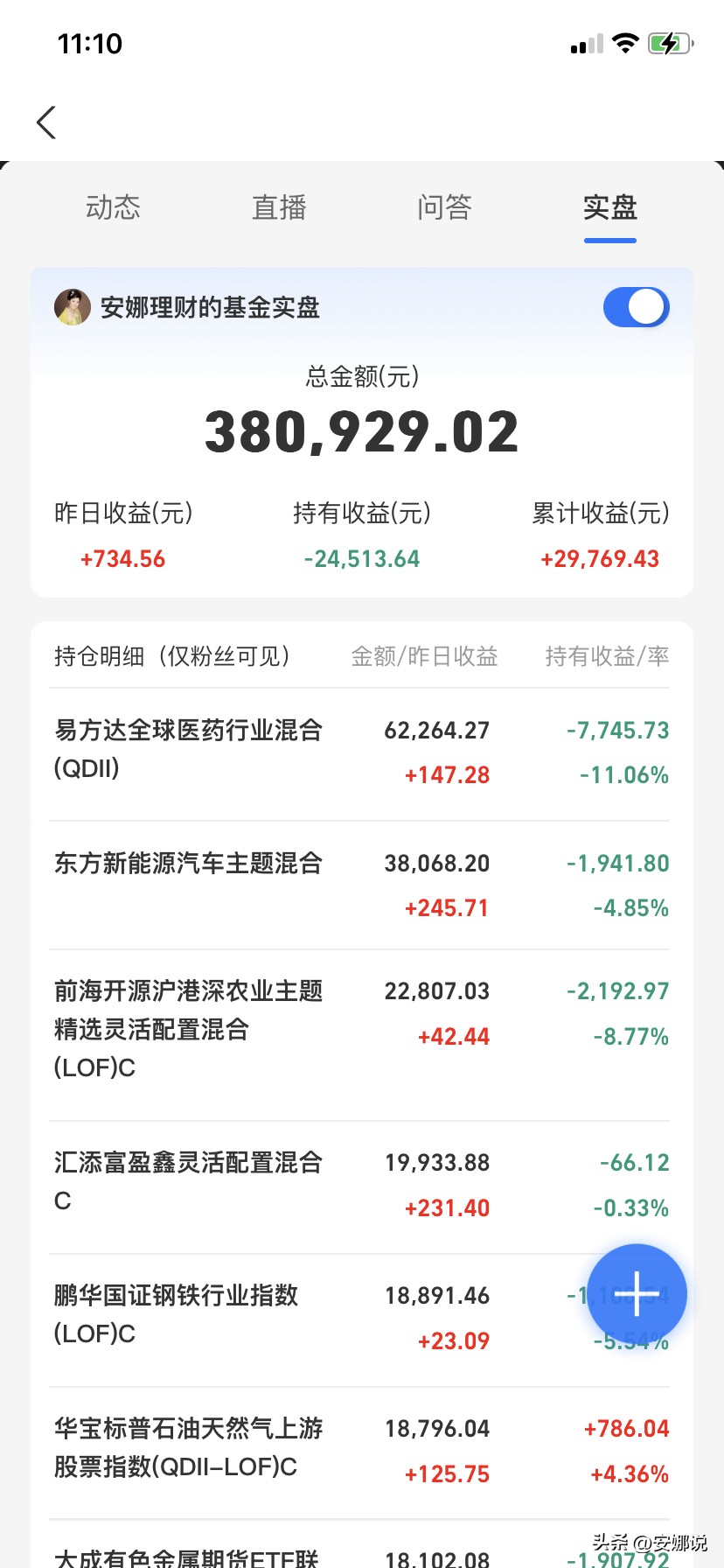This screenshot has width=724, height=1568.
Task: Tap the total amount 380,929.02 display
Action: coord(362,428)
